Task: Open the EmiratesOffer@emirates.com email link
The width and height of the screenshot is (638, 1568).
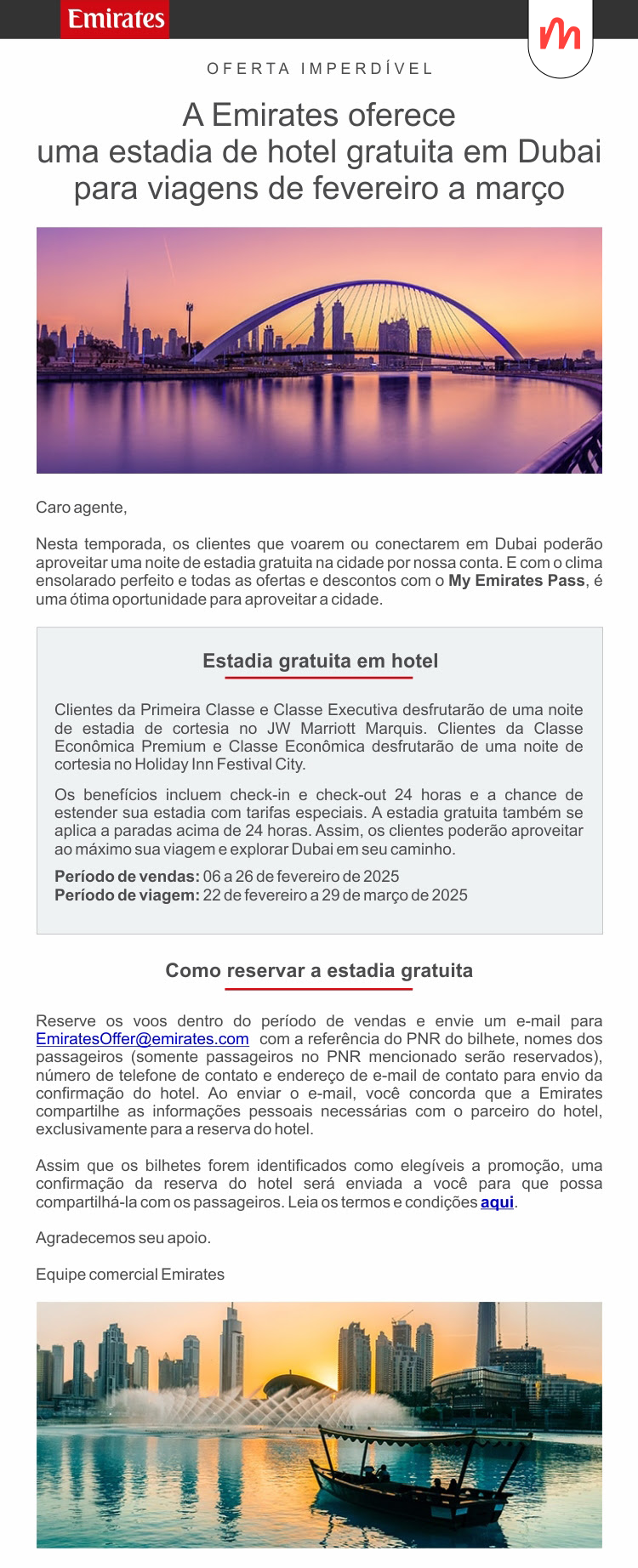Action: [142, 1039]
